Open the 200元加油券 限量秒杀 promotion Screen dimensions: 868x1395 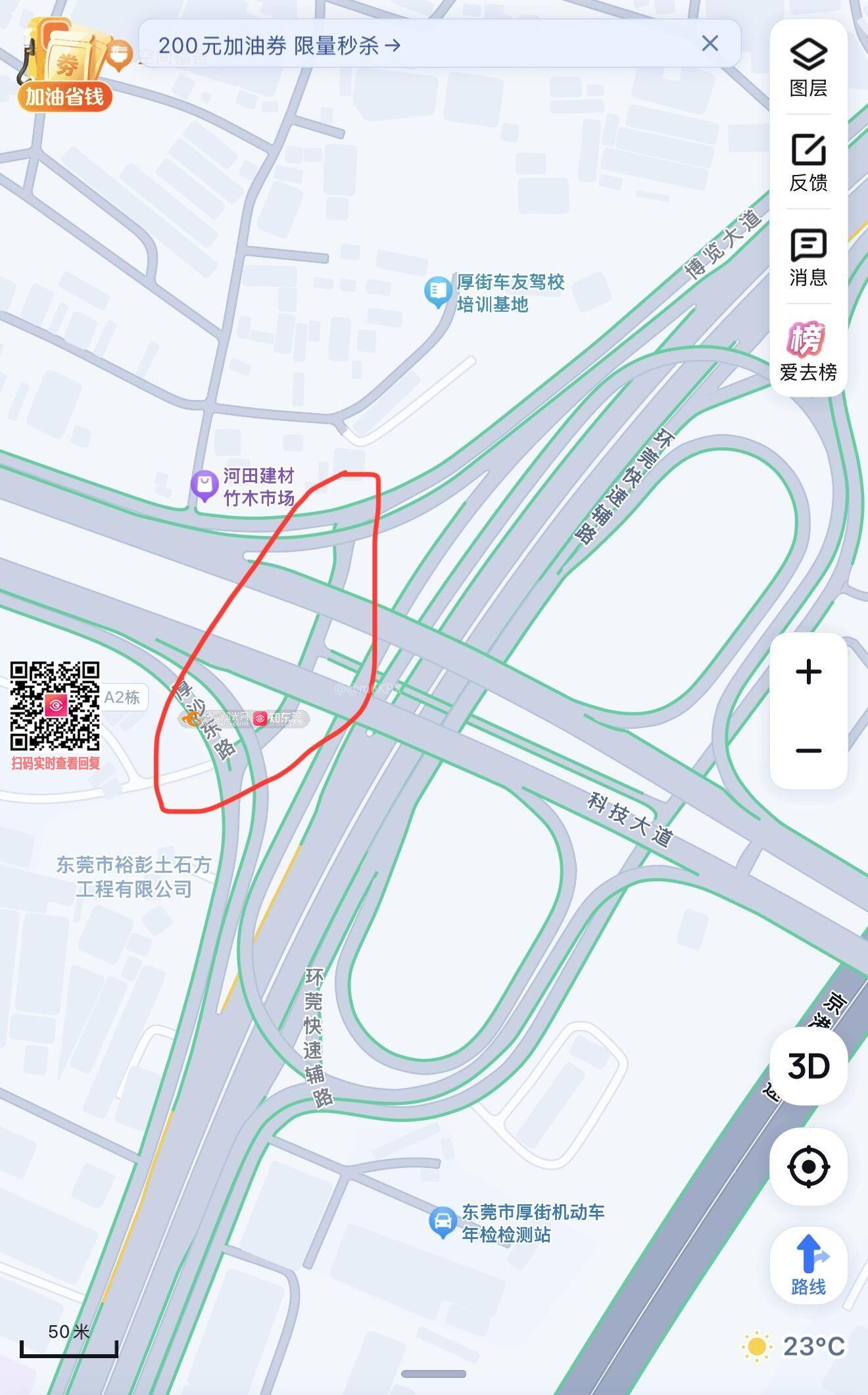[279, 45]
